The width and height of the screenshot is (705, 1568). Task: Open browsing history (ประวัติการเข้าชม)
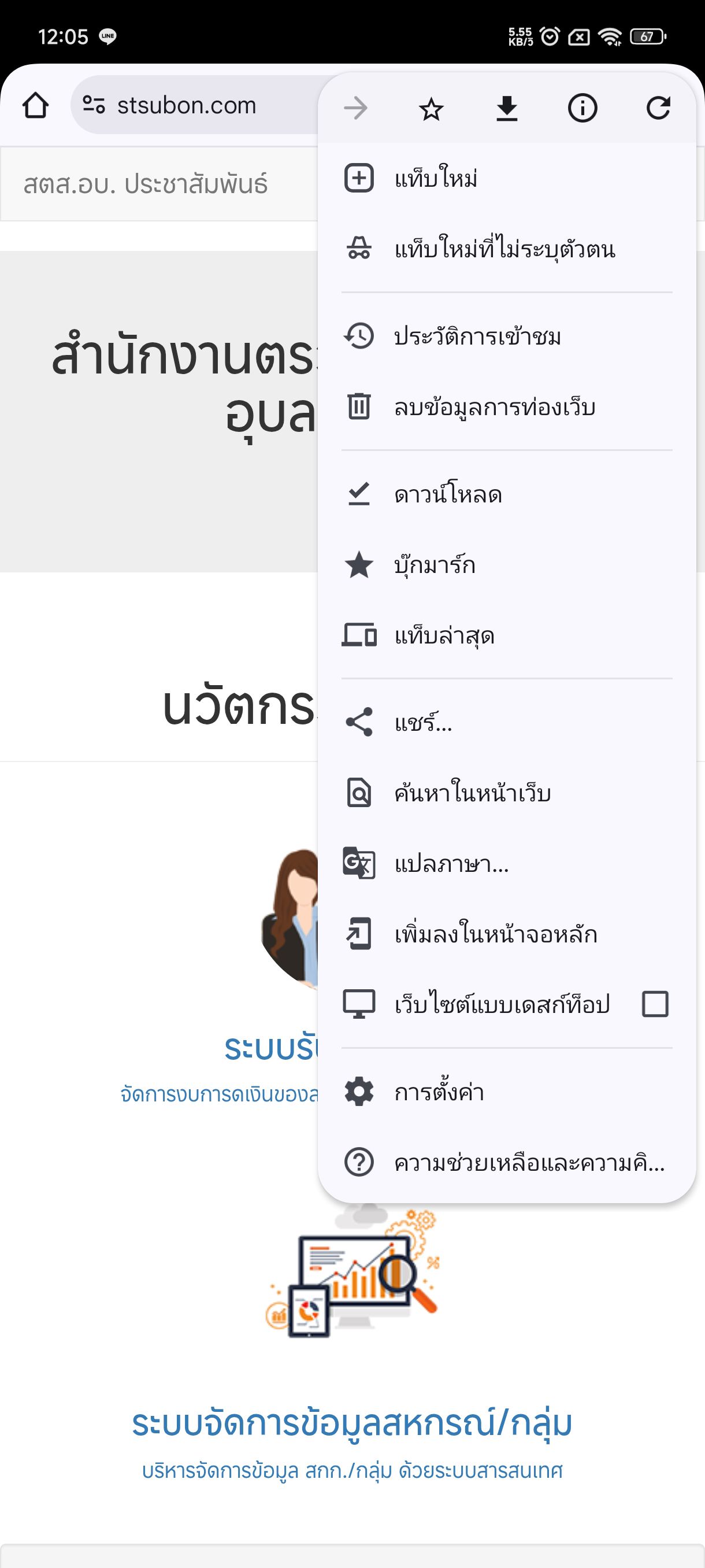477,336
